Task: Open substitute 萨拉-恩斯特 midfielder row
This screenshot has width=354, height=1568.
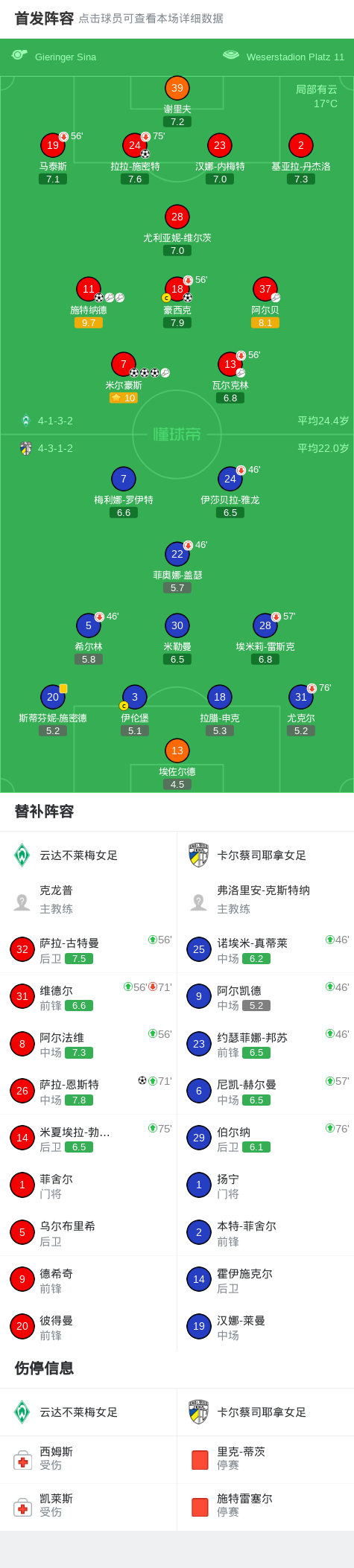Action: 89,1091
